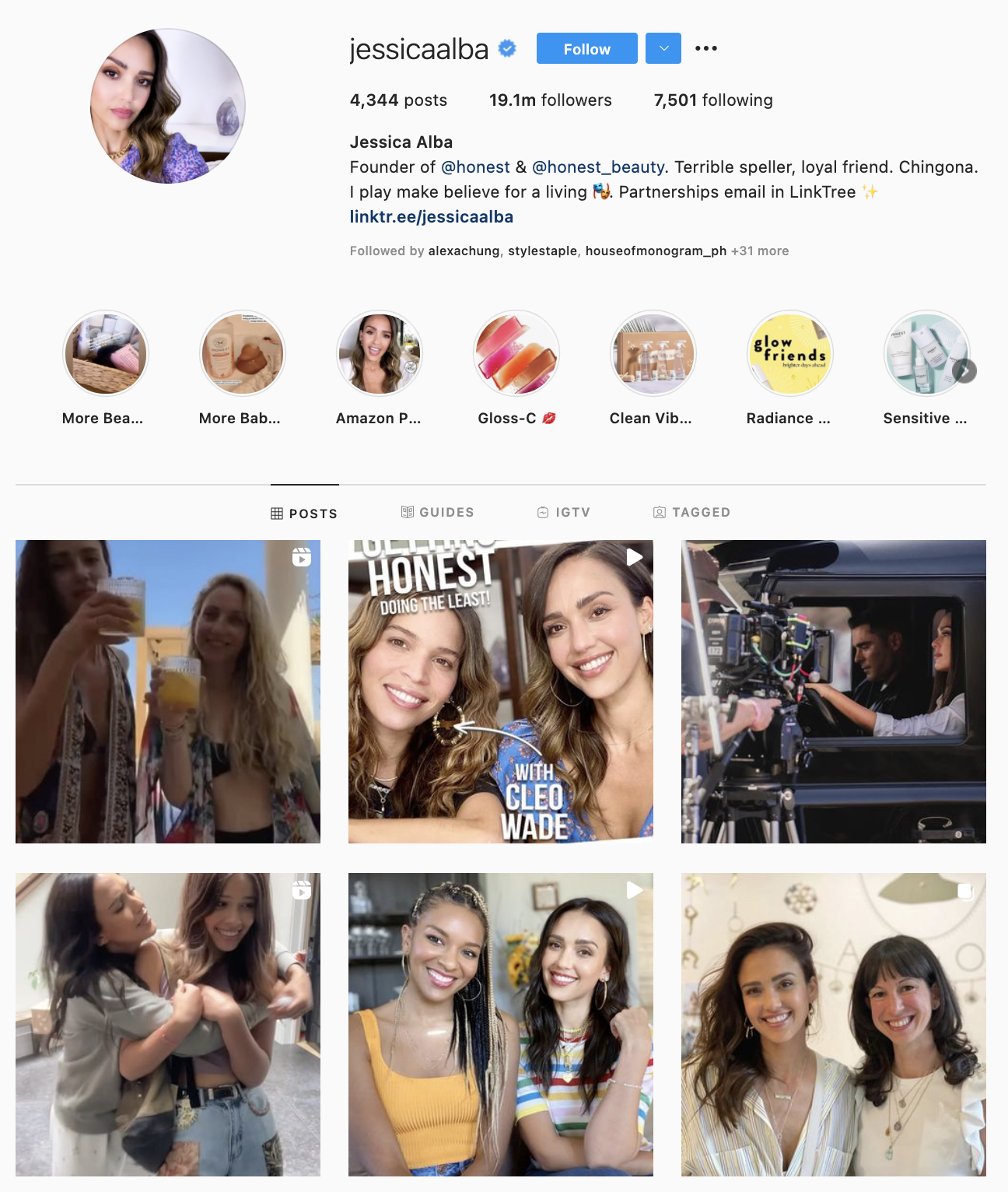Viewport: 1008px width, 1192px height.
Task: Show the +31 more mutual followers
Action: [759, 251]
